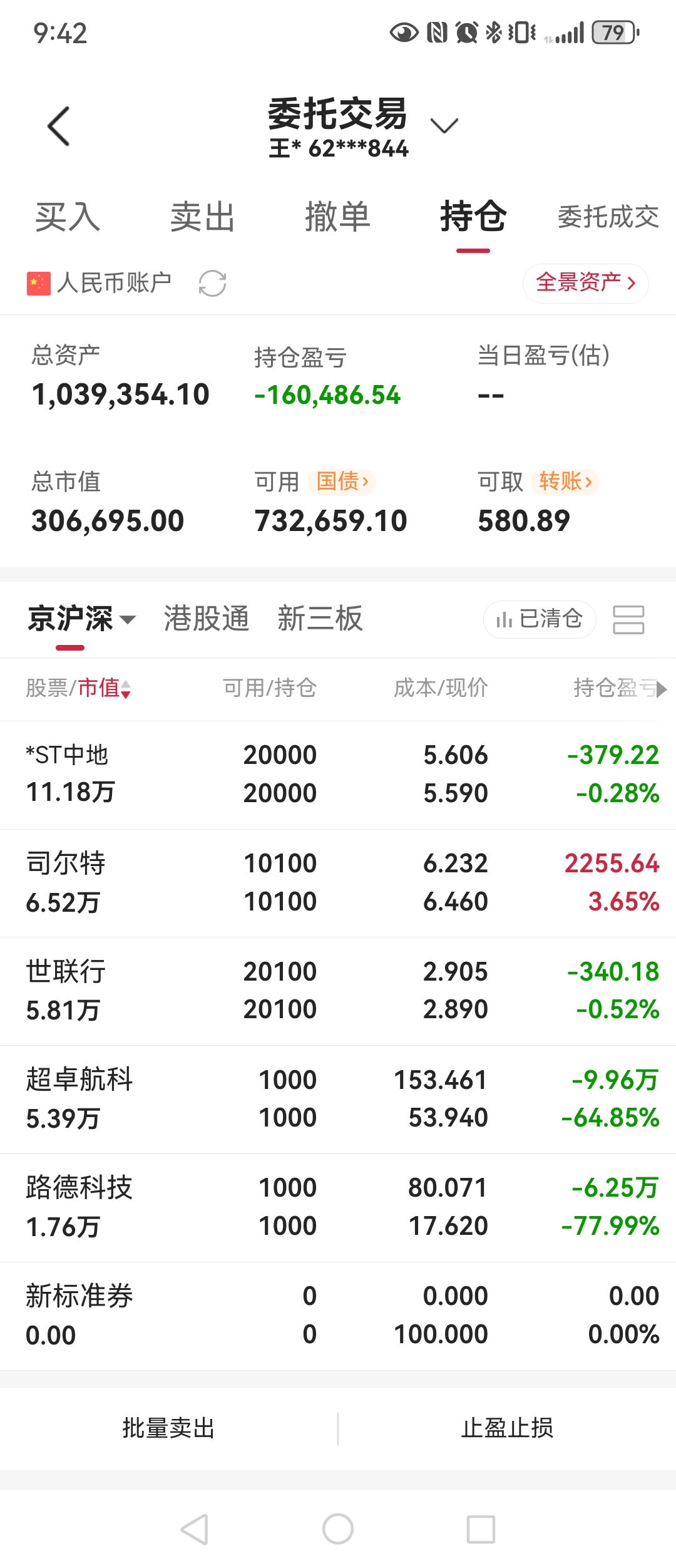The height and width of the screenshot is (1568, 676).
Task: Refresh the 人民币账户 data
Action: 212,283
